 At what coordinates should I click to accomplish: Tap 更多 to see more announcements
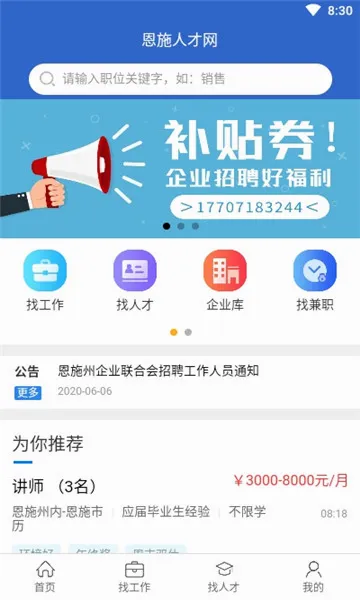[x=28, y=393]
